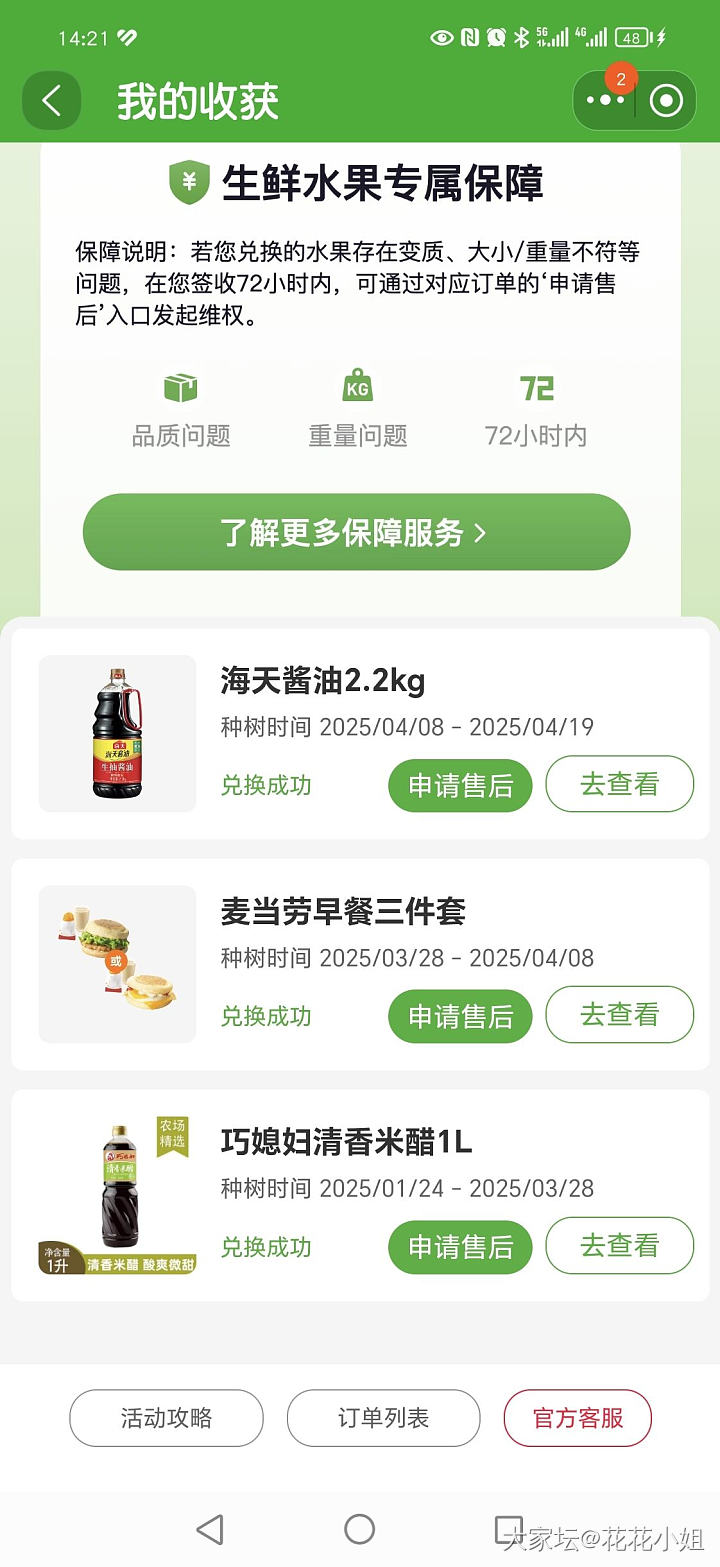Open 订单列表 order list
The width and height of the screenshot is (720, 1567).
pos(383,1418)
